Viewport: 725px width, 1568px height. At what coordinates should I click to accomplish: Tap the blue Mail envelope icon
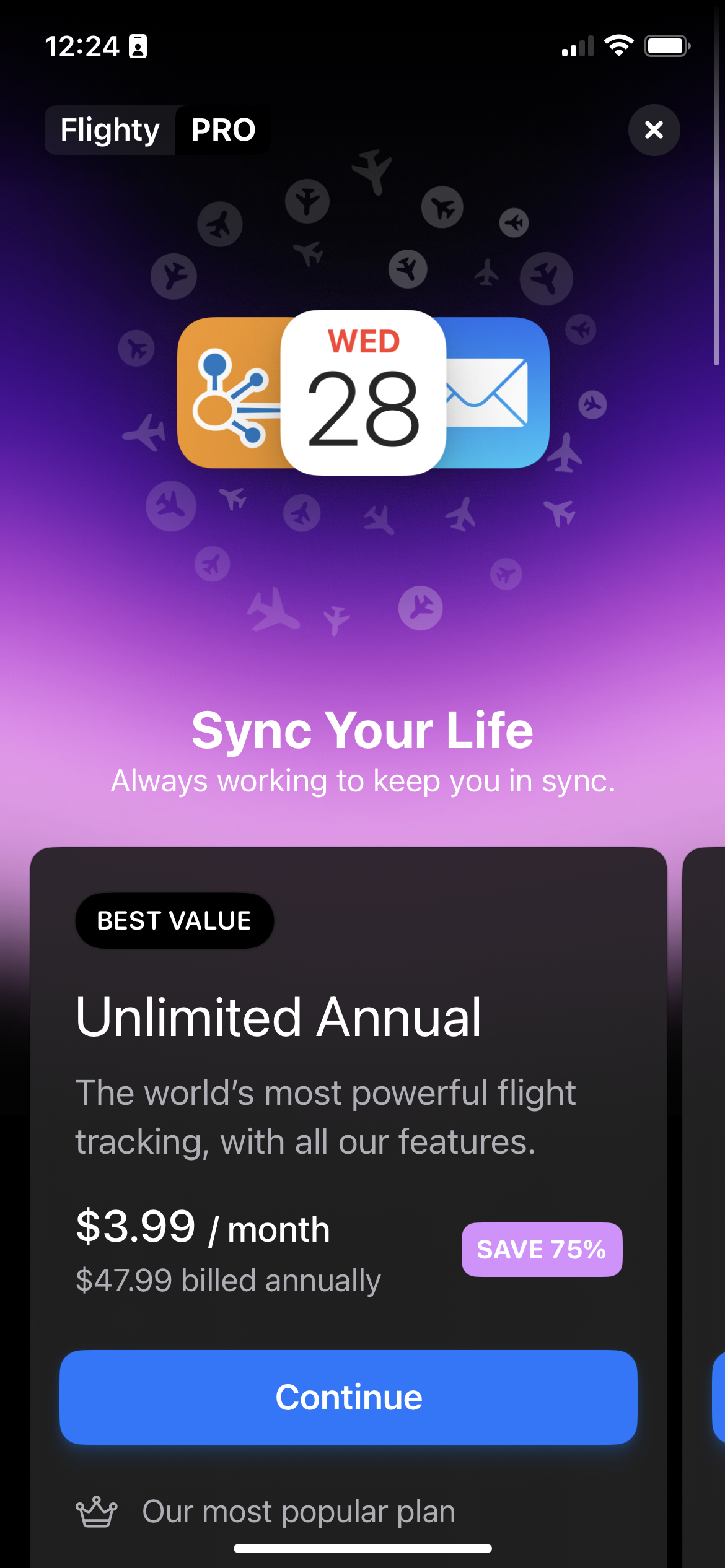[x=490, y=393]
